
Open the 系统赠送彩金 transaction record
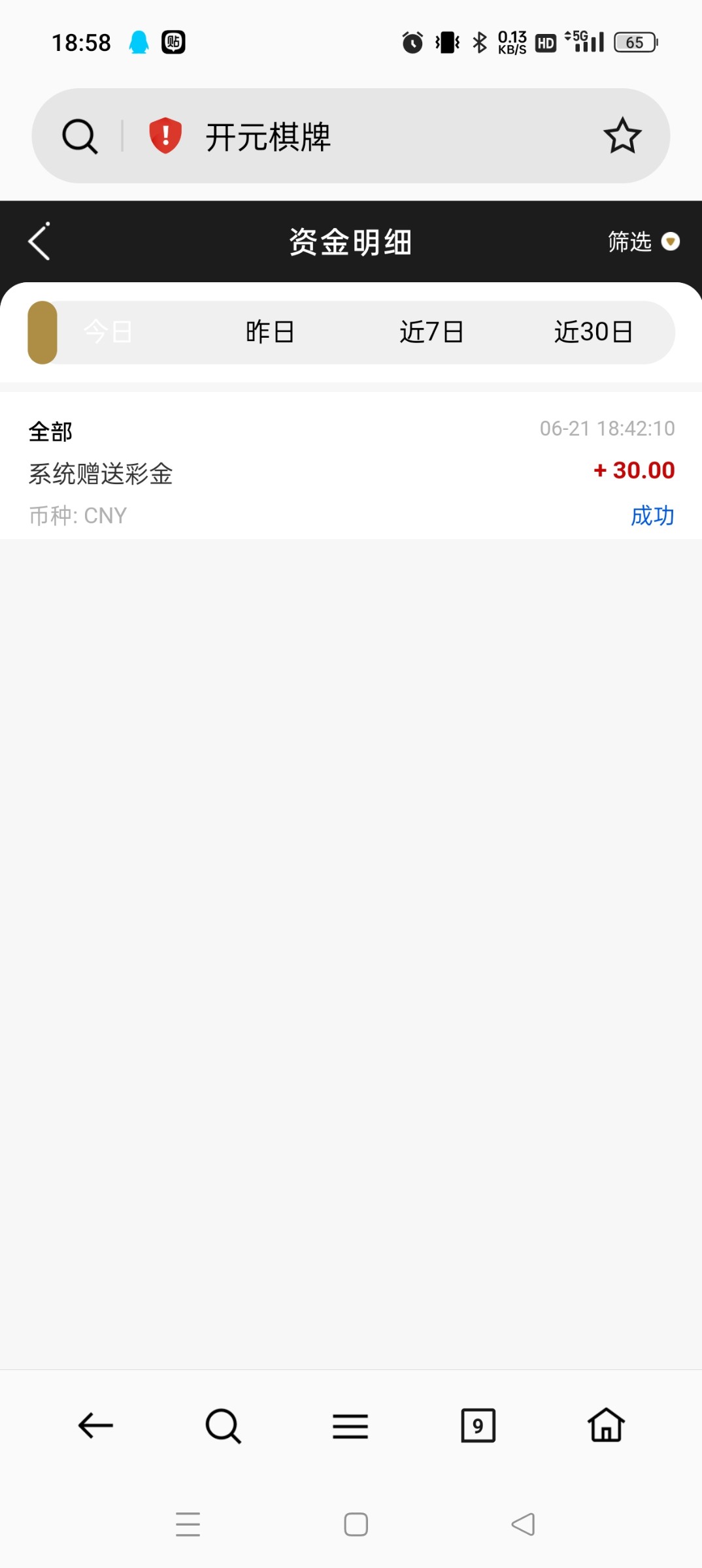coord(350,472)
